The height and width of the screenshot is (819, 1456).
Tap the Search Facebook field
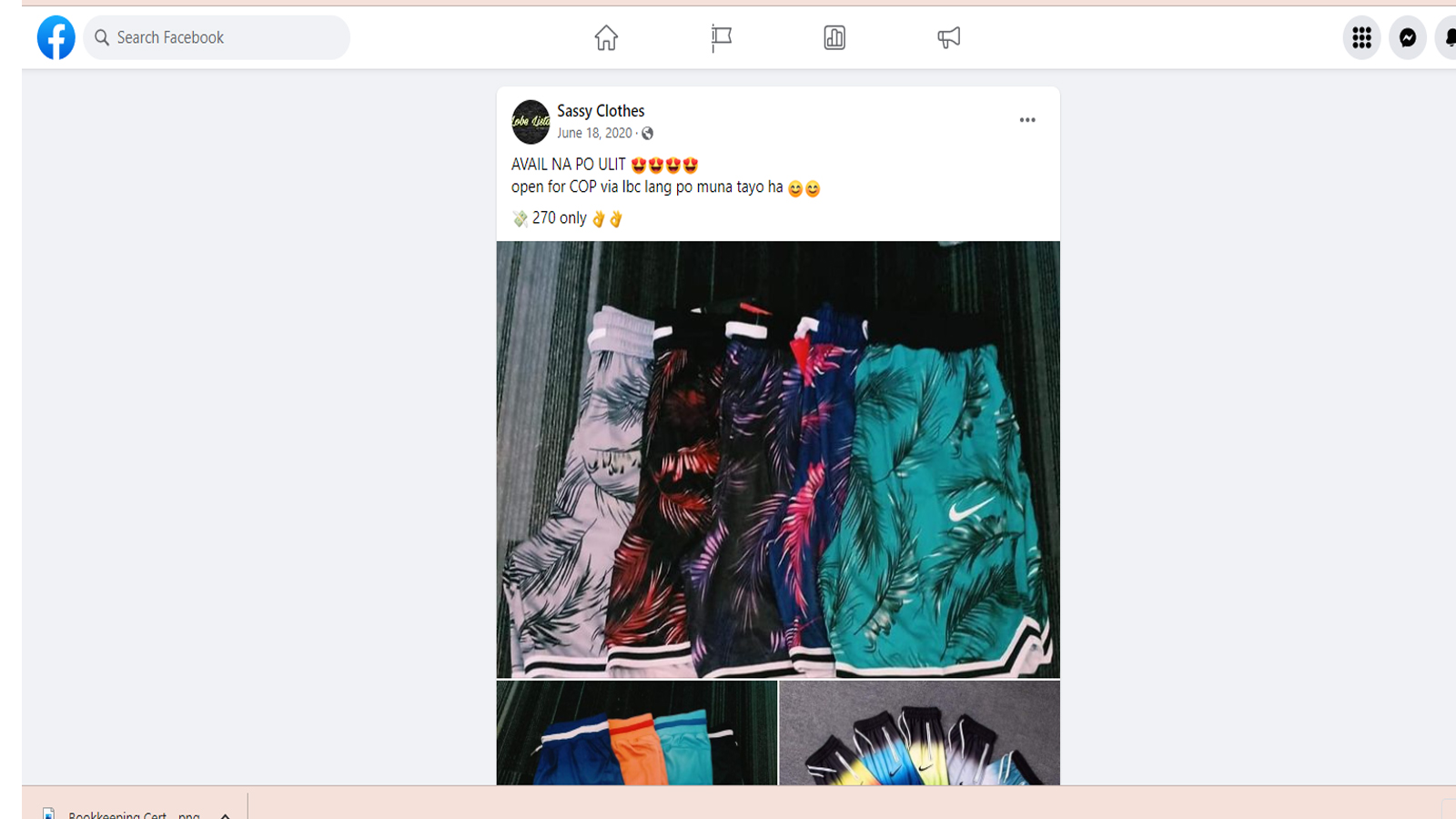tap(218, 37)
